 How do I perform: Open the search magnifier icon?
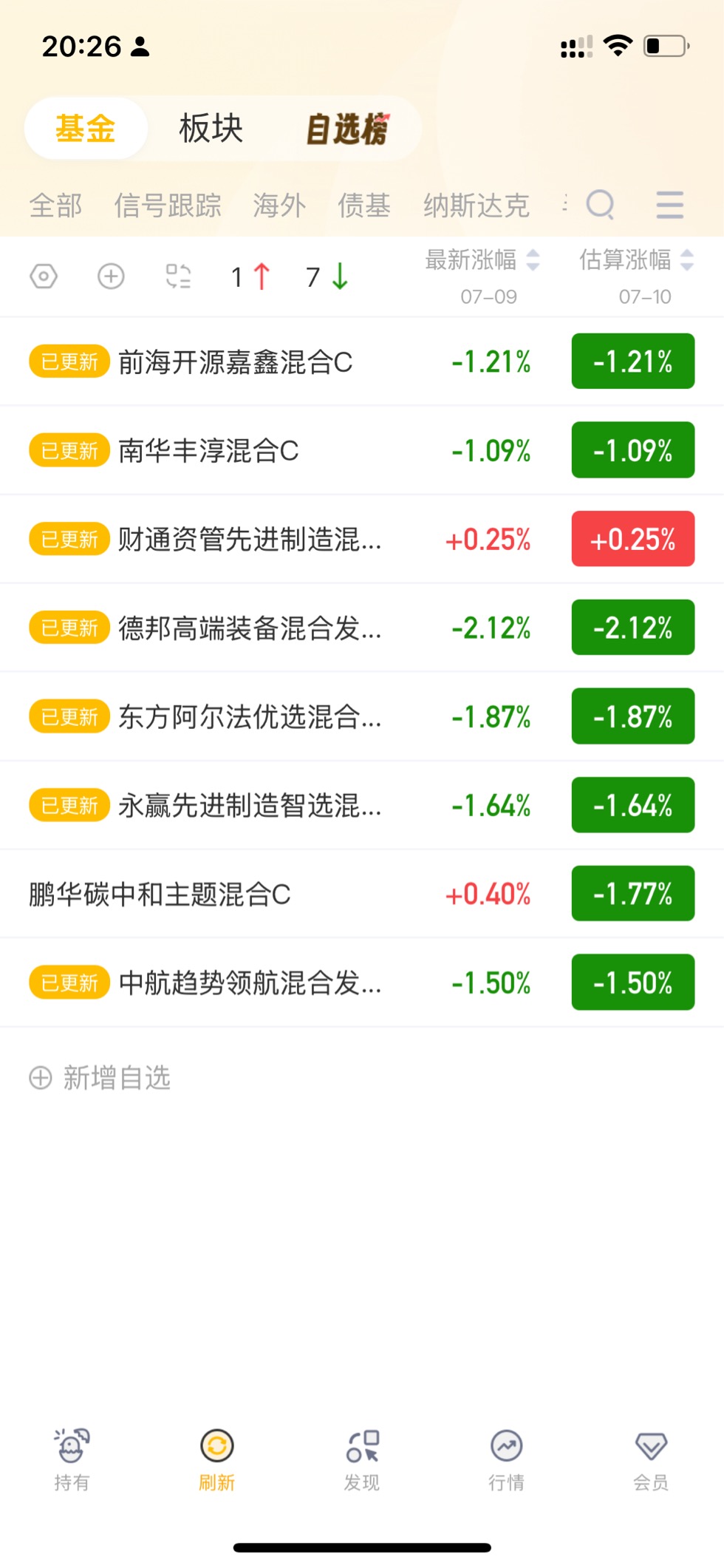[x=600, y=205]
